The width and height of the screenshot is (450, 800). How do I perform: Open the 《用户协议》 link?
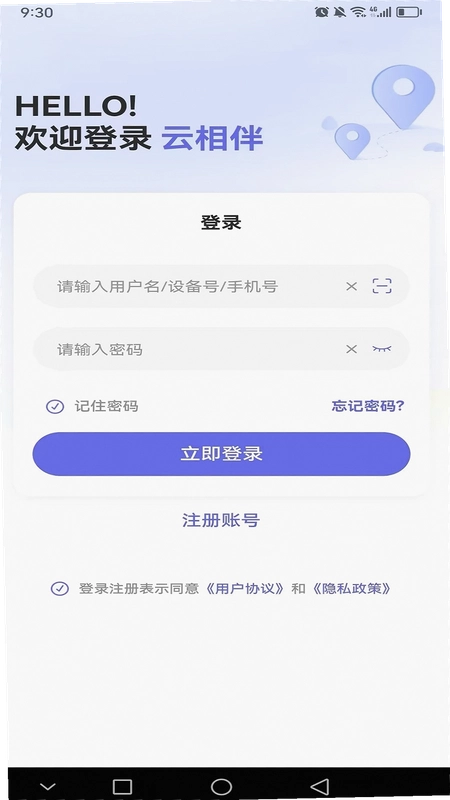tap(246, 589)
